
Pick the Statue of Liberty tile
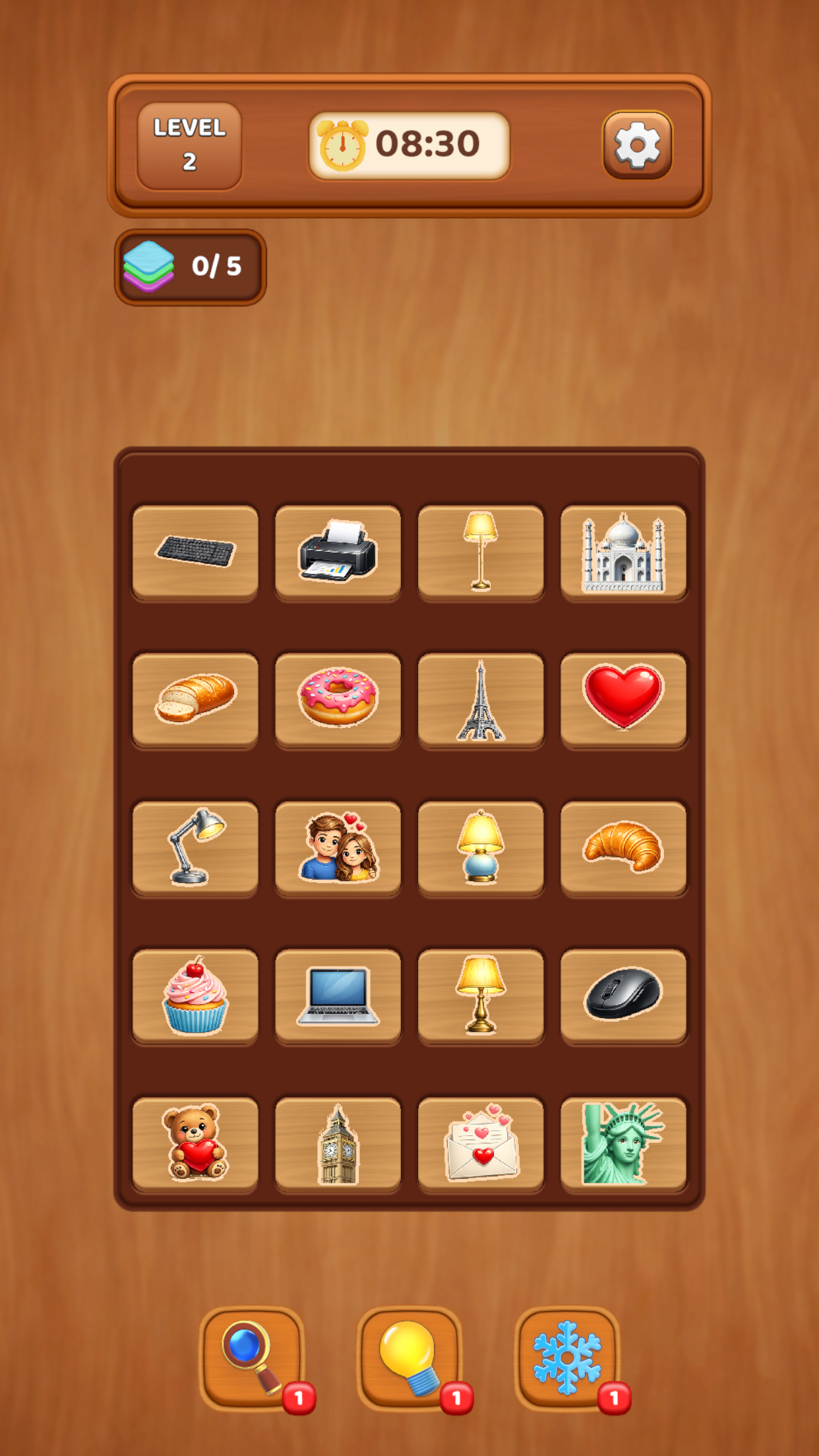click(623, 1143)
